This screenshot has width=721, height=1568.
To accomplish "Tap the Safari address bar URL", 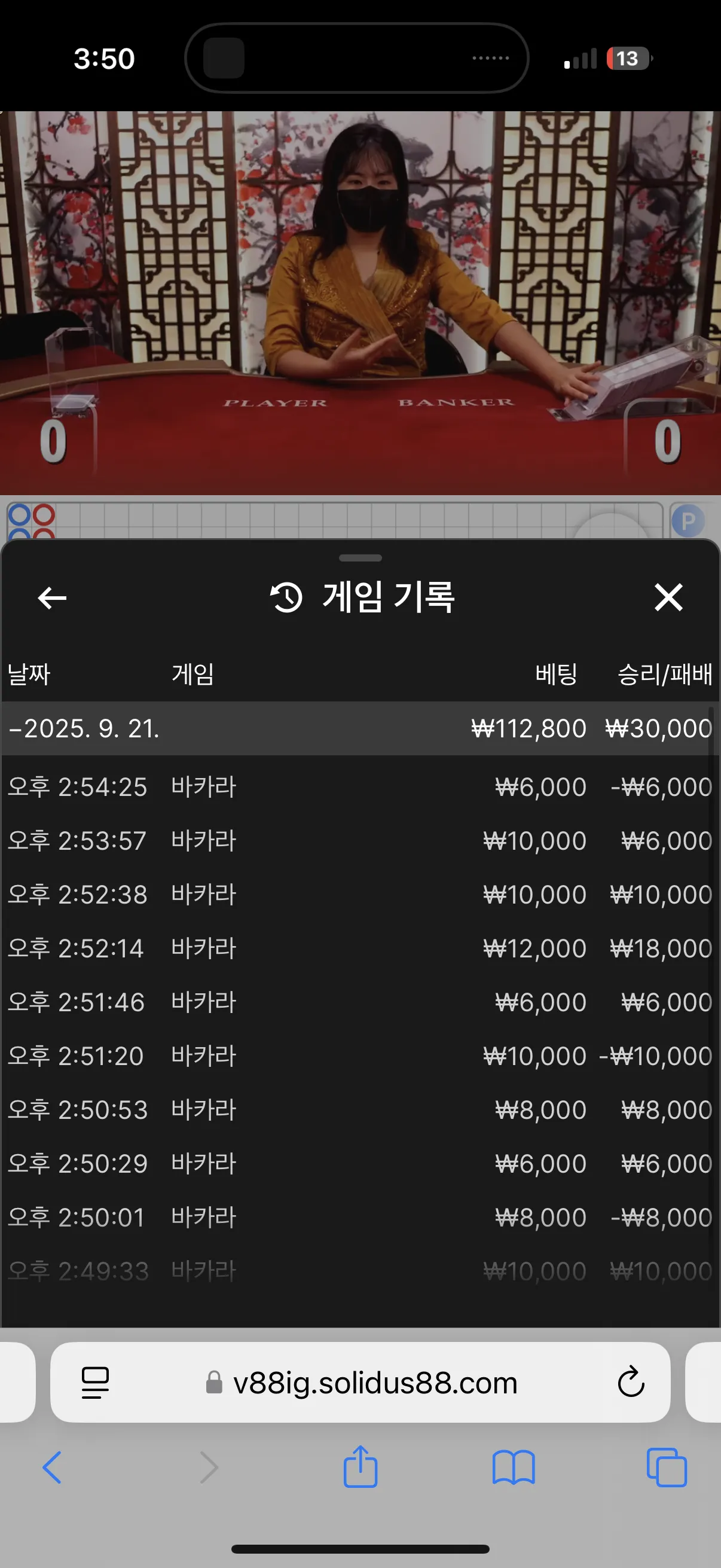I will tap(375, 1383).
